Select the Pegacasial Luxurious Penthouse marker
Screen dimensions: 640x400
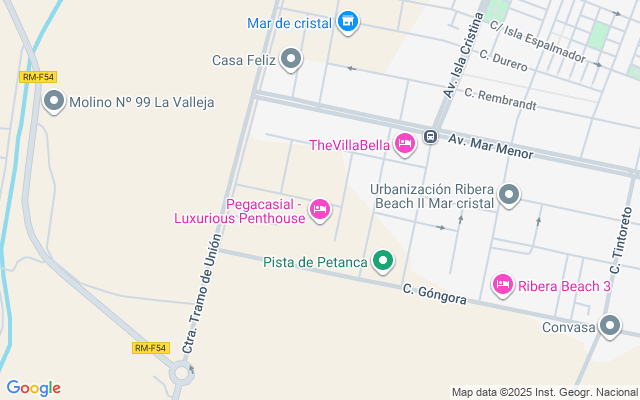click(320, 209)
